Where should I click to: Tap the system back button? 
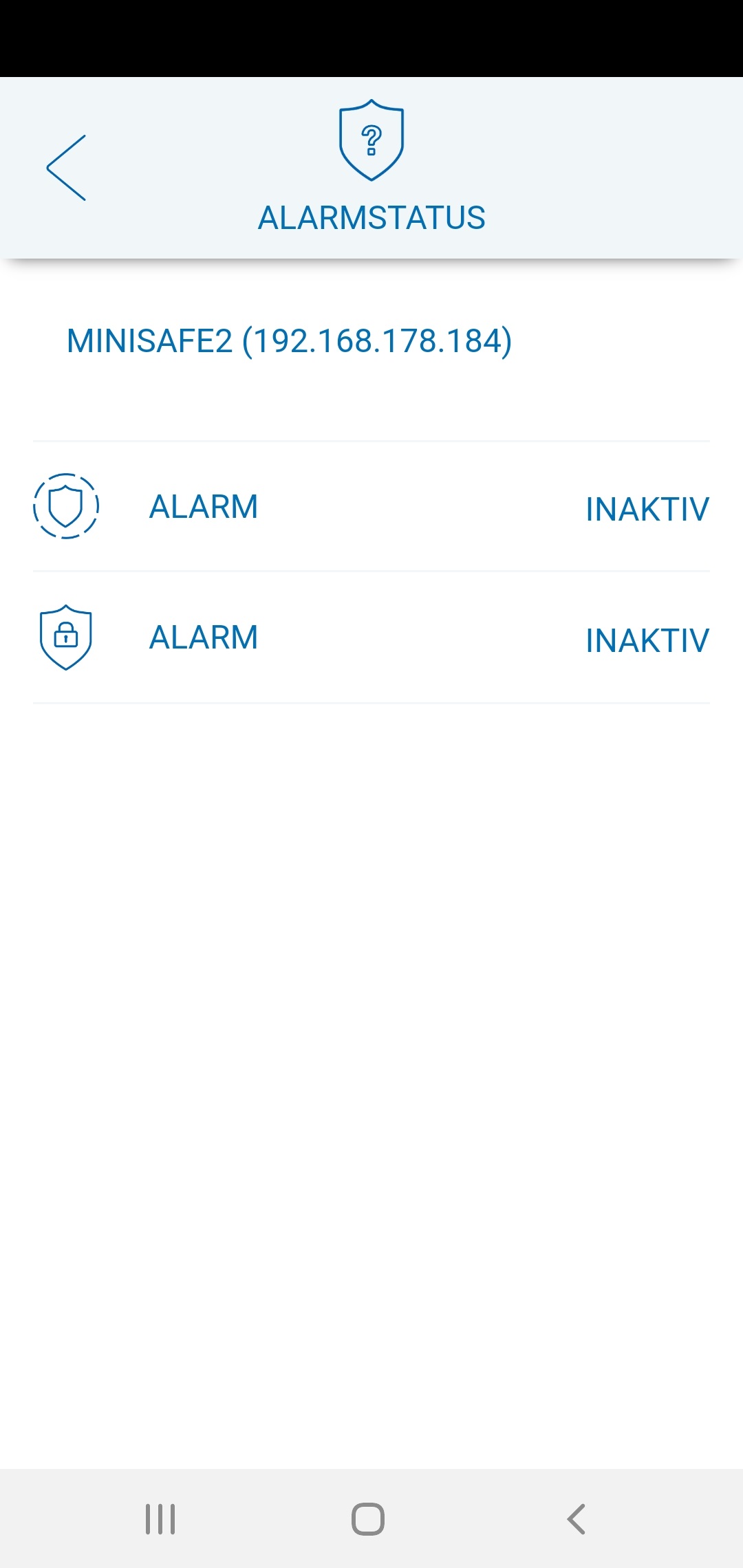pyautogui.click(x=577, y=1518)
